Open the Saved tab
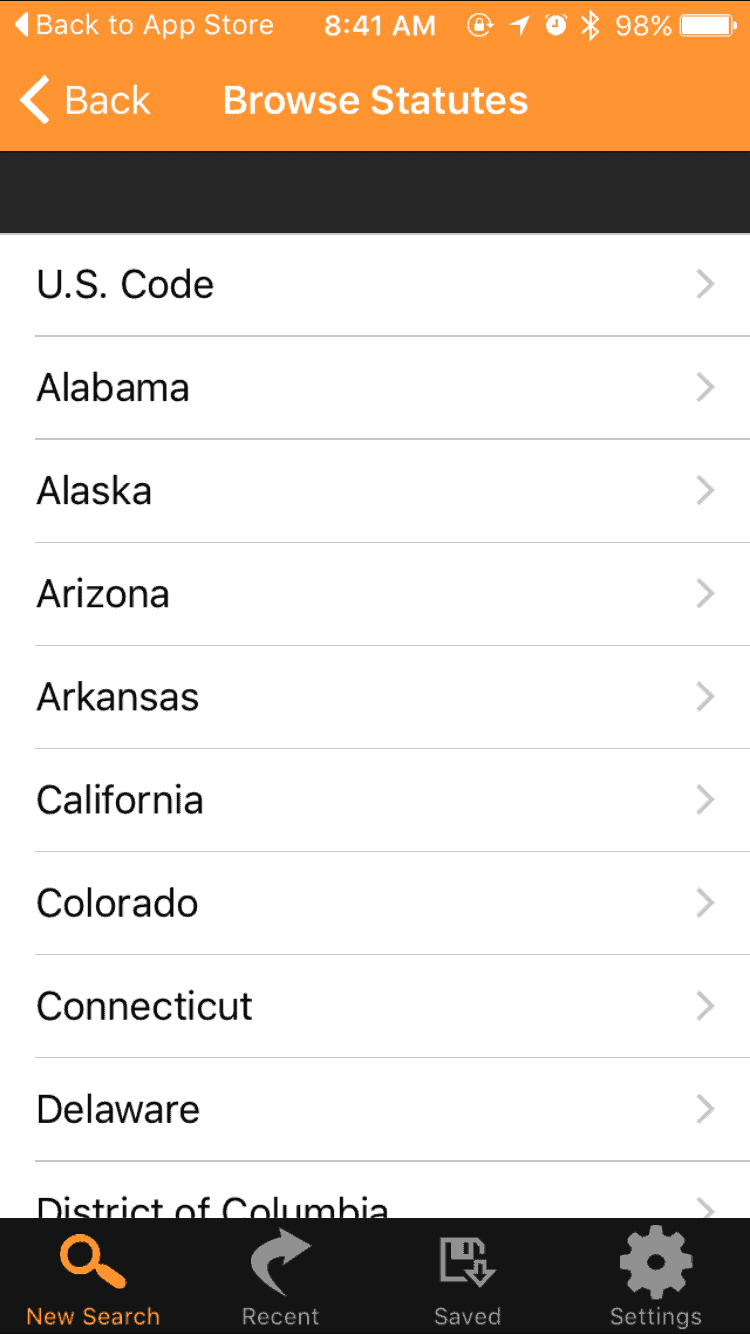This screenshot has height=1334, width=750. pyautogui.click(x=467, y=1277)
